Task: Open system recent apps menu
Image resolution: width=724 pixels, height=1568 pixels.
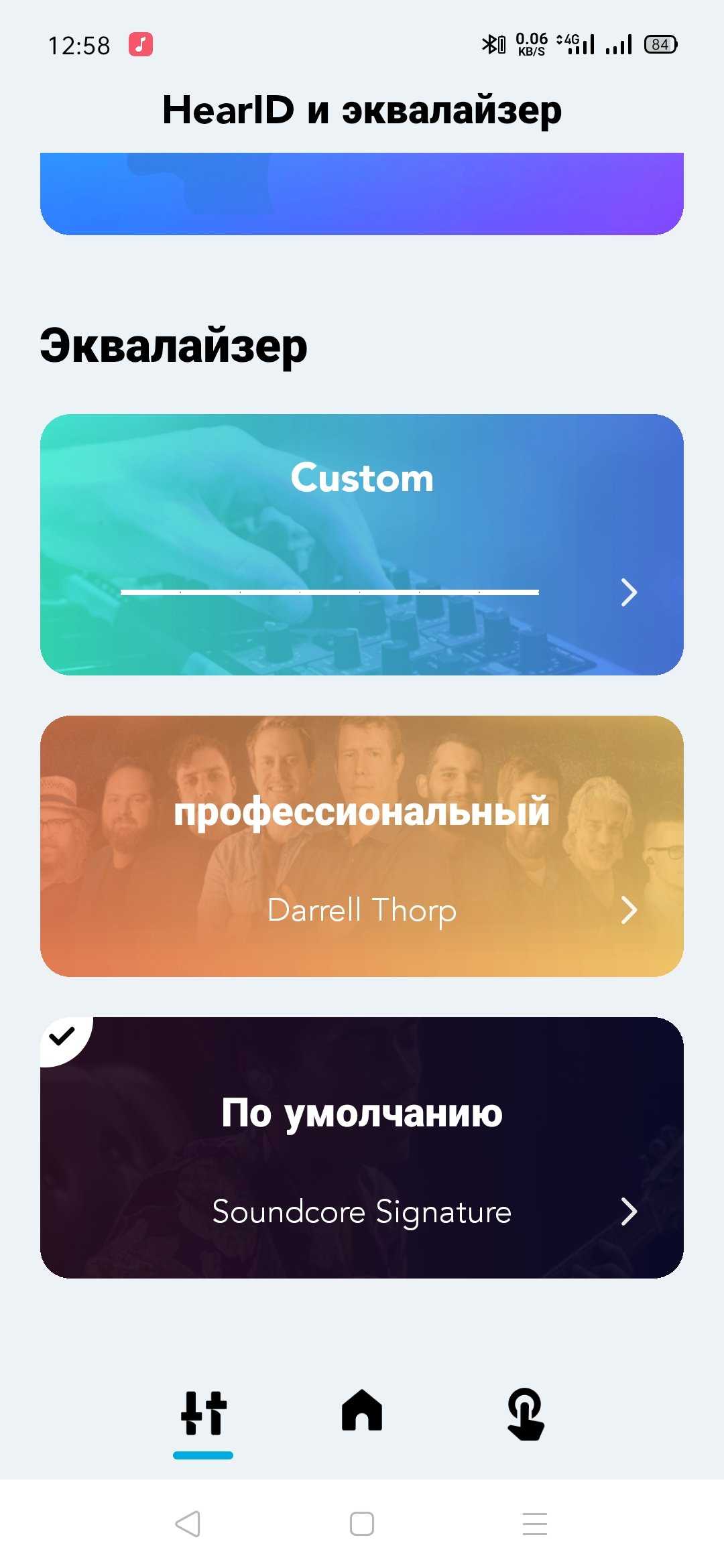Action: coord(534,1524)
